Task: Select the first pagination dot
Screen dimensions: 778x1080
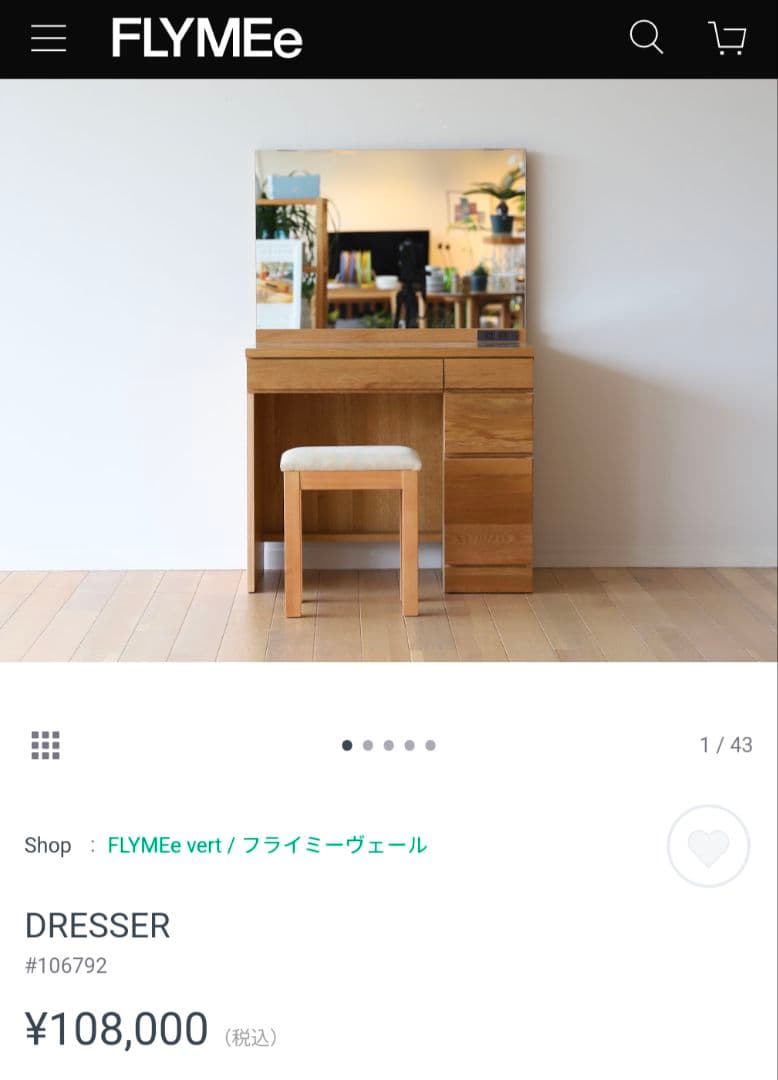Action: point(347,744)
